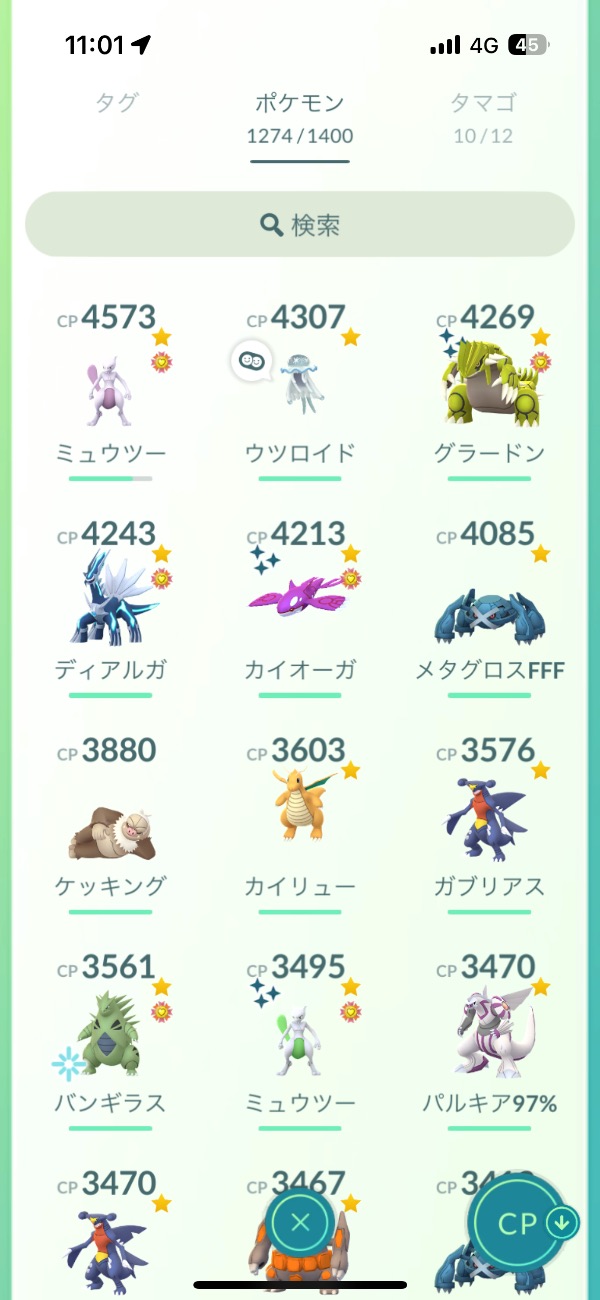This screenshot has height=1300, width=600.
Task: Switch to the タグ tab
Action: 116,102
